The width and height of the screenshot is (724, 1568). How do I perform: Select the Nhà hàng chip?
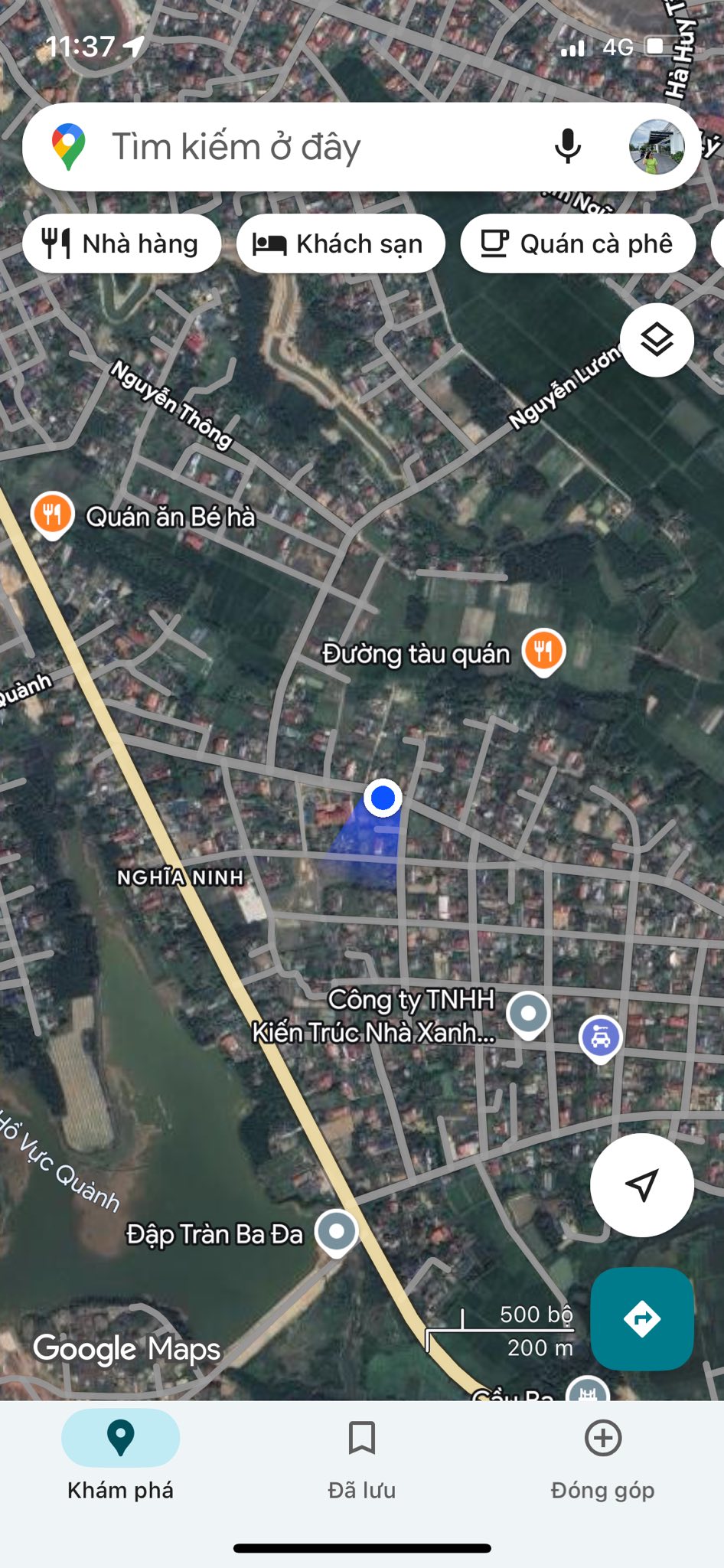[122, 244]
